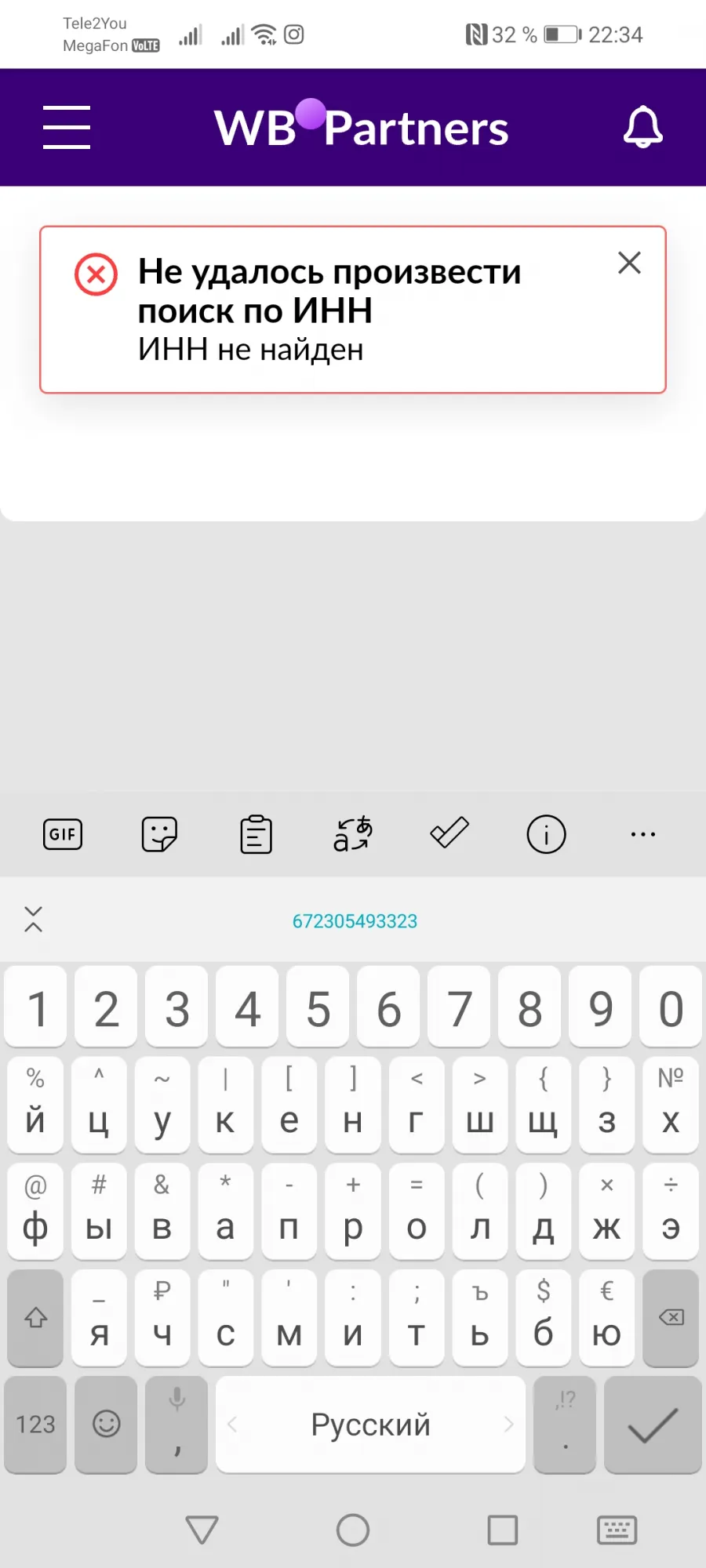Image resolution: width=706 pixels, height=1568 pixels.
Task: Type digit 6 on the keyboard
Action: [388, 1007]
